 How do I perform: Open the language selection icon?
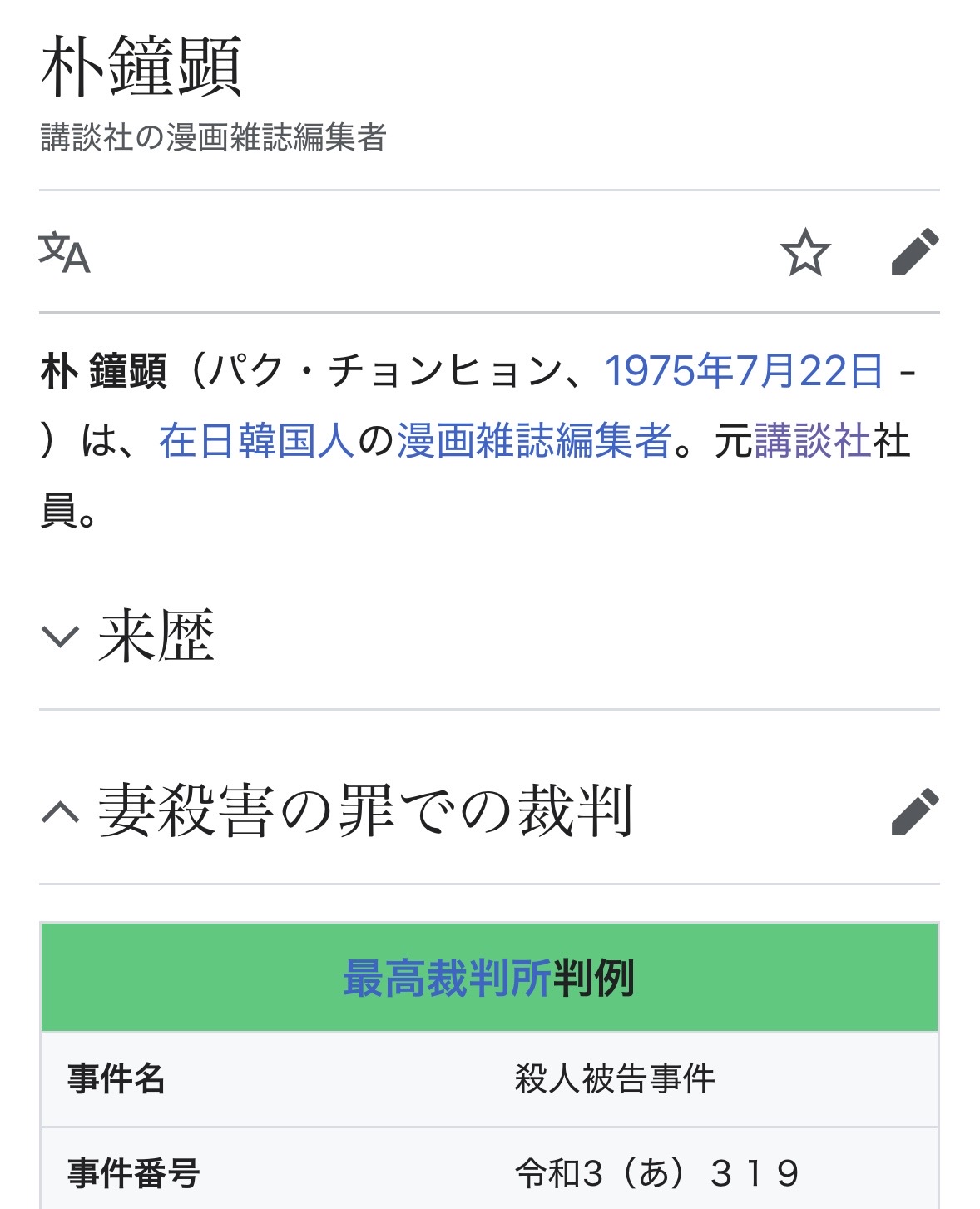coord(64,252)
